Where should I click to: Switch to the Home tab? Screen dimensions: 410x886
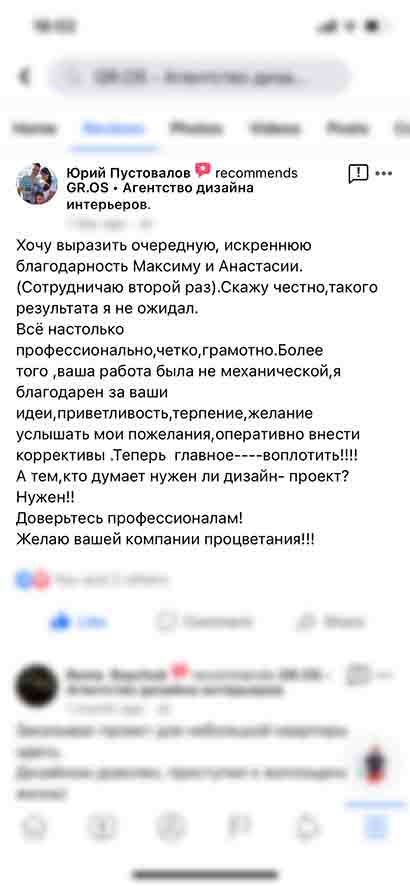pyautogui.click(x=35, y=128)
